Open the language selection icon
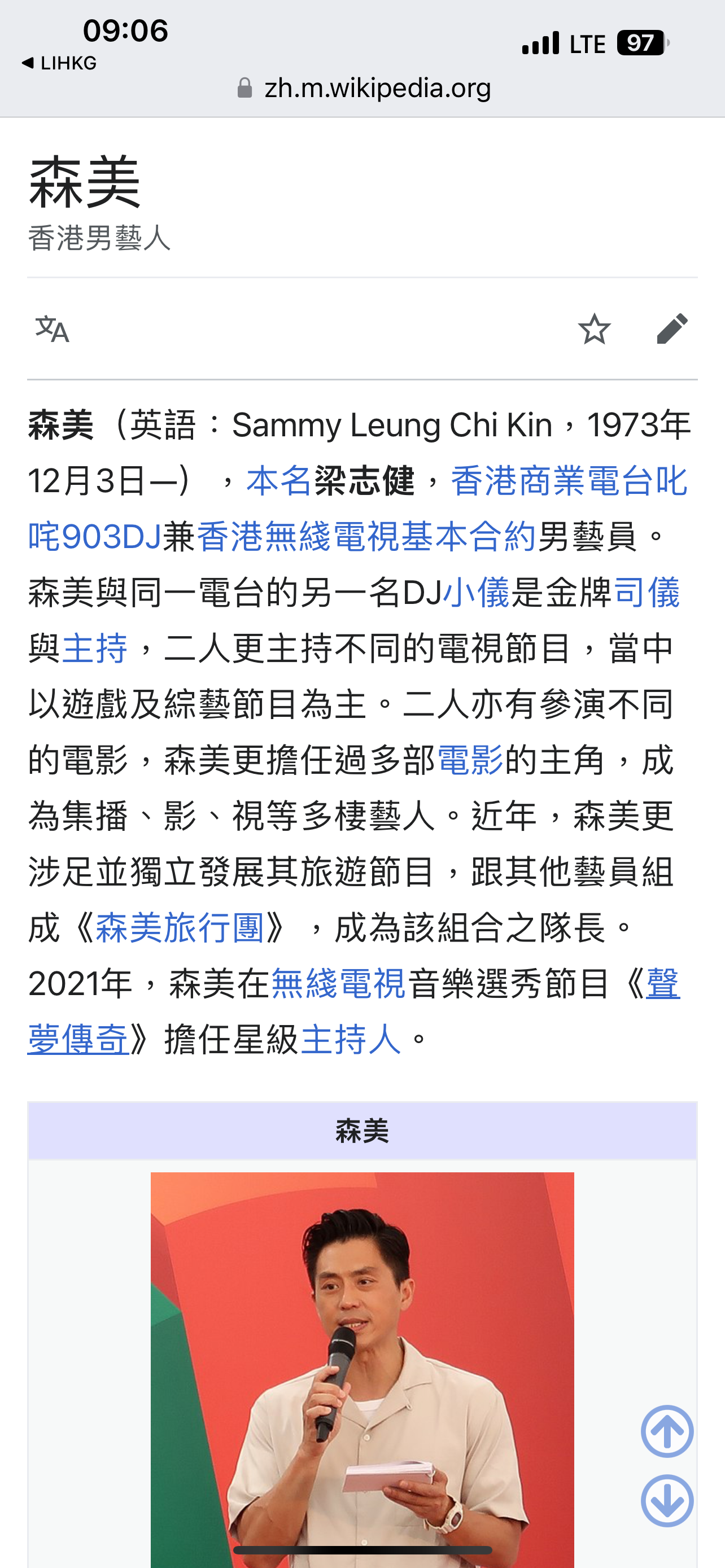 pos(53,329)
